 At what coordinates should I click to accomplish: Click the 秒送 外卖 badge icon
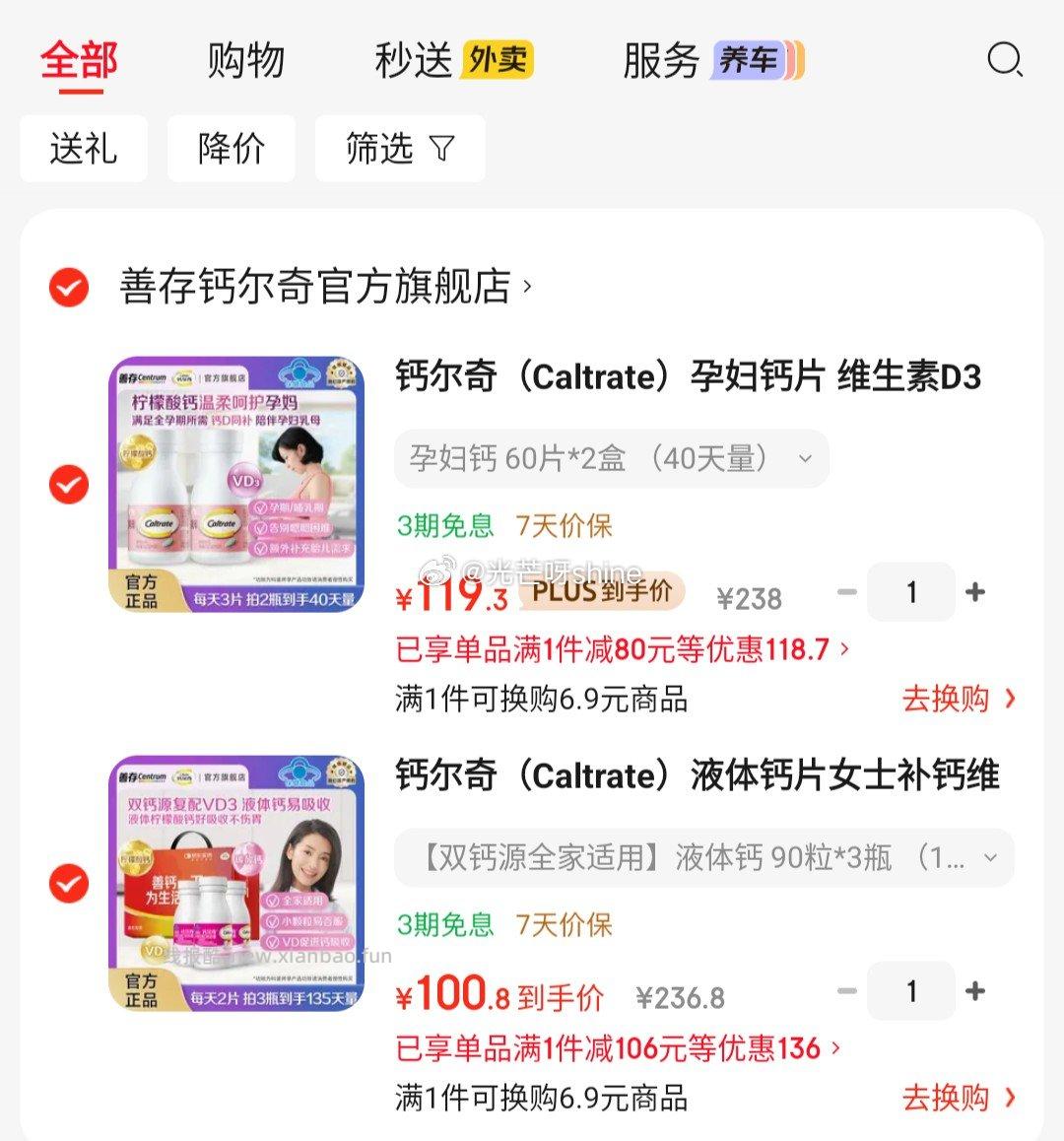coord(496,61)
